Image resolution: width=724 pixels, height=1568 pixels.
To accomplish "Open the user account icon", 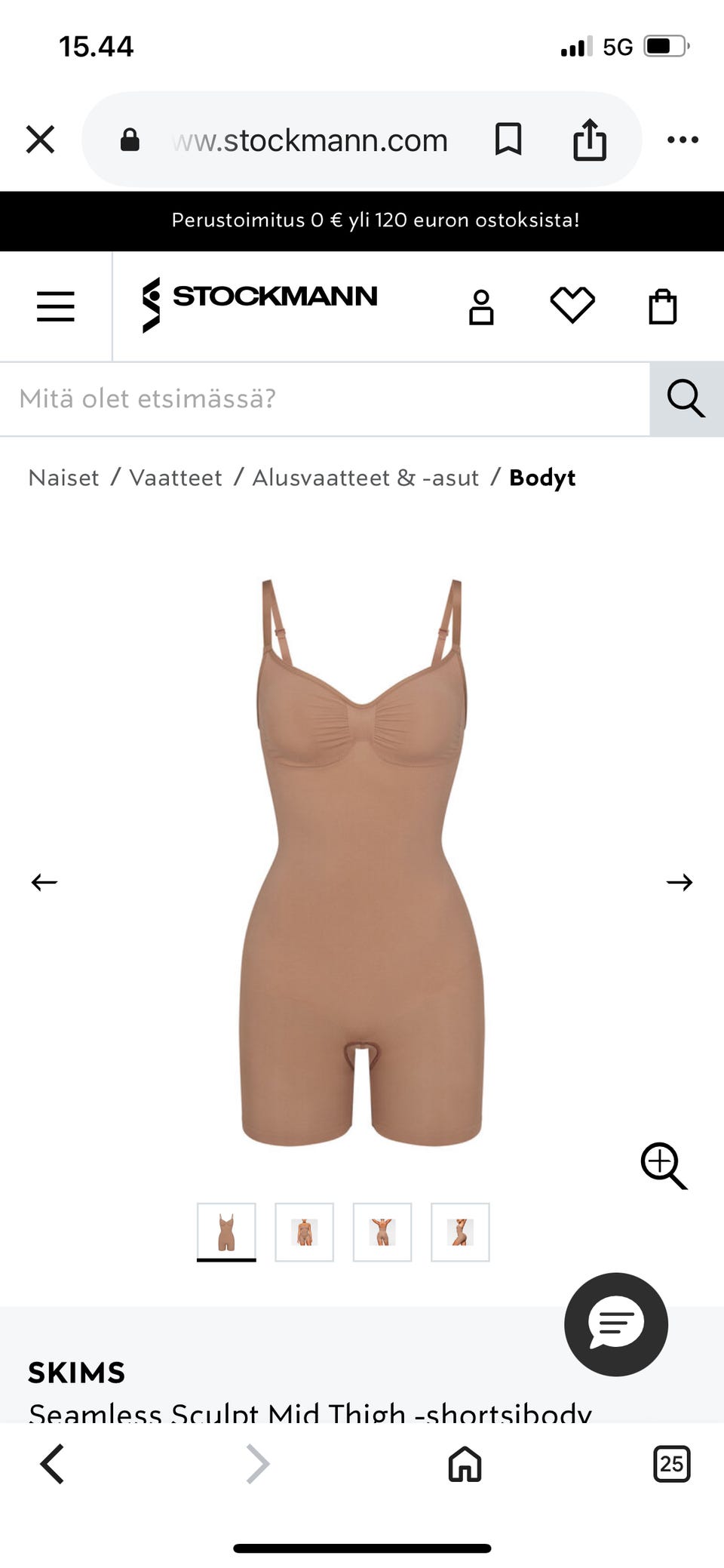I will (x=481, y=307).
